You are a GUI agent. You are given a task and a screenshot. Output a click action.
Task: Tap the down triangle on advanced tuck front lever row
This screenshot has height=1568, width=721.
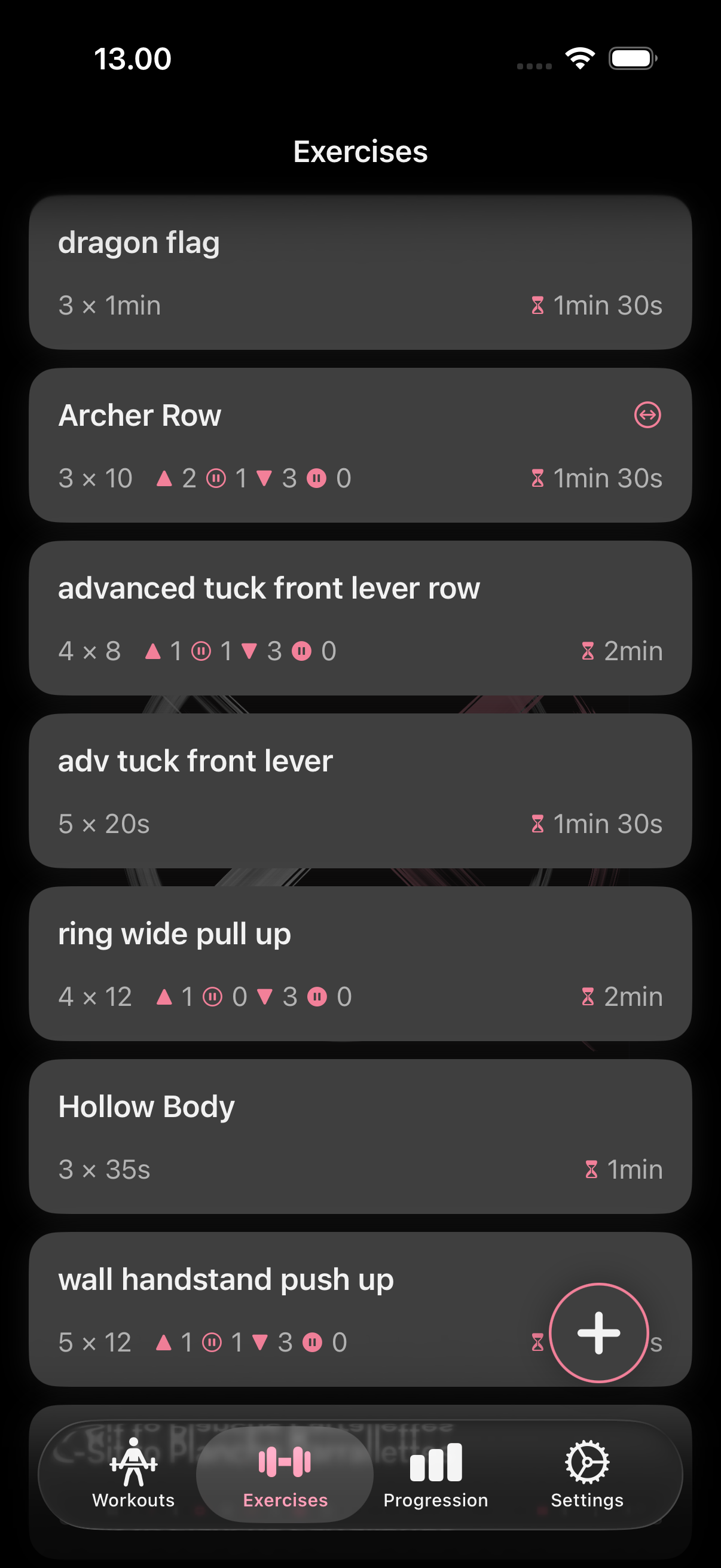pyautogui.click(x=252, y=651)
